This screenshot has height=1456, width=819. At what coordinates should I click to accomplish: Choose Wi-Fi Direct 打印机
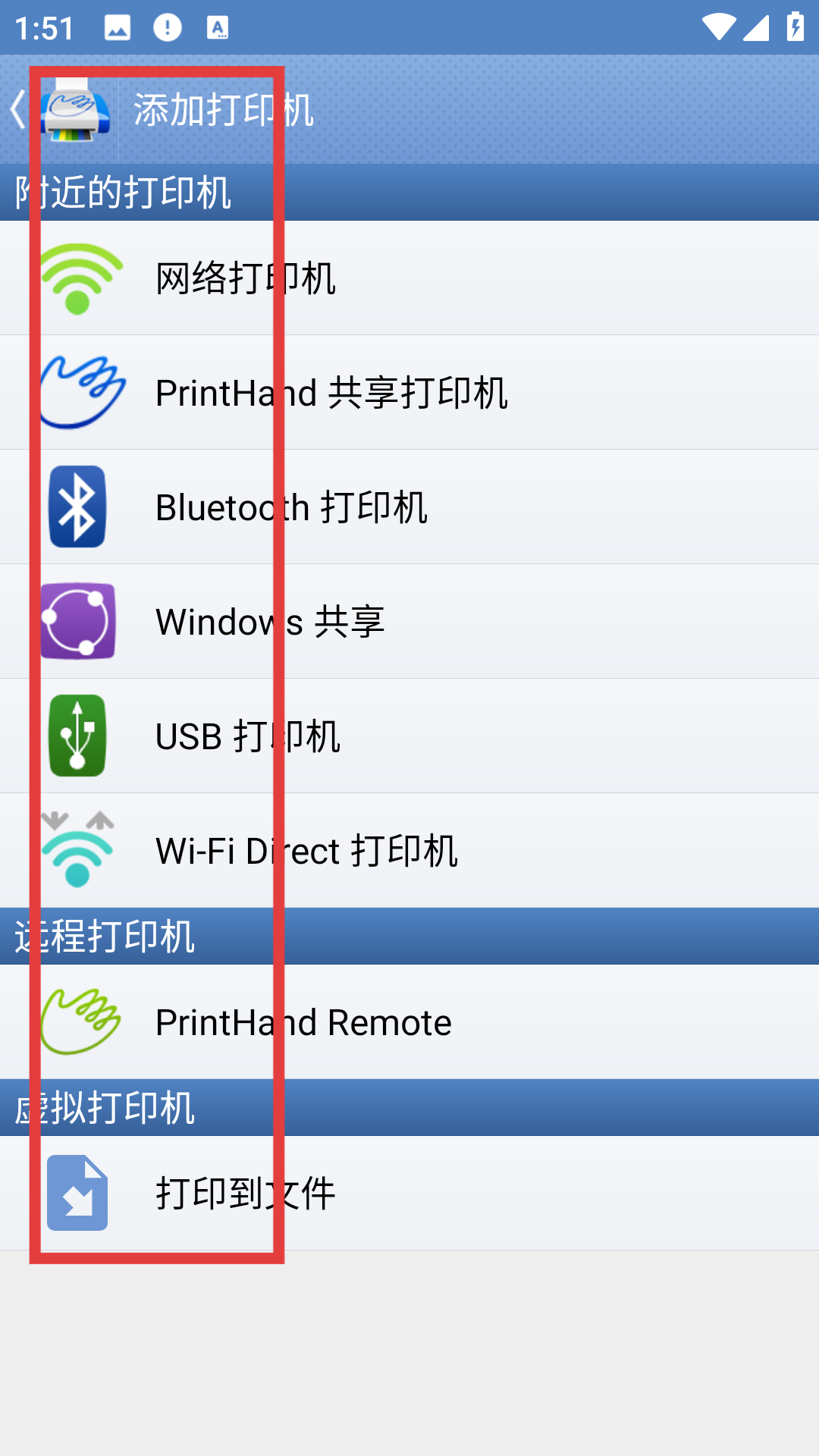point(409,850)
